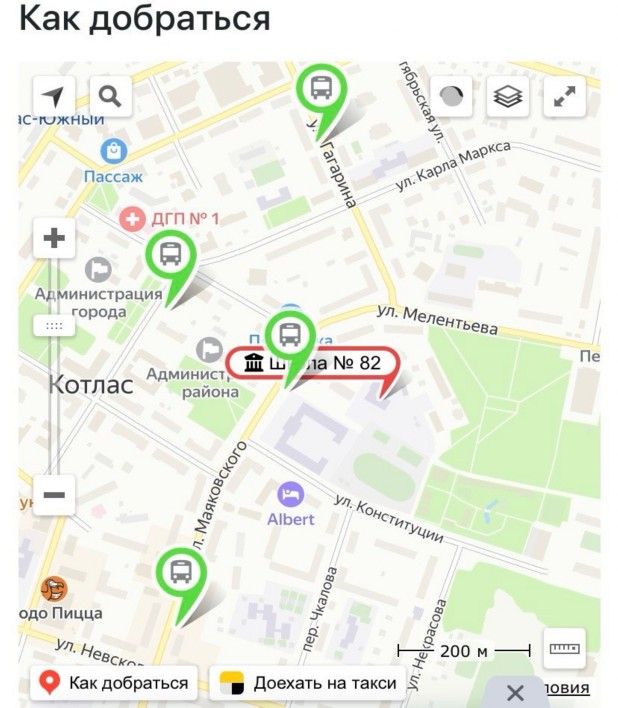618x708 pixels.
Task: Select the bus stop near ДГП № 1
Action: click(x=171, y=254)
